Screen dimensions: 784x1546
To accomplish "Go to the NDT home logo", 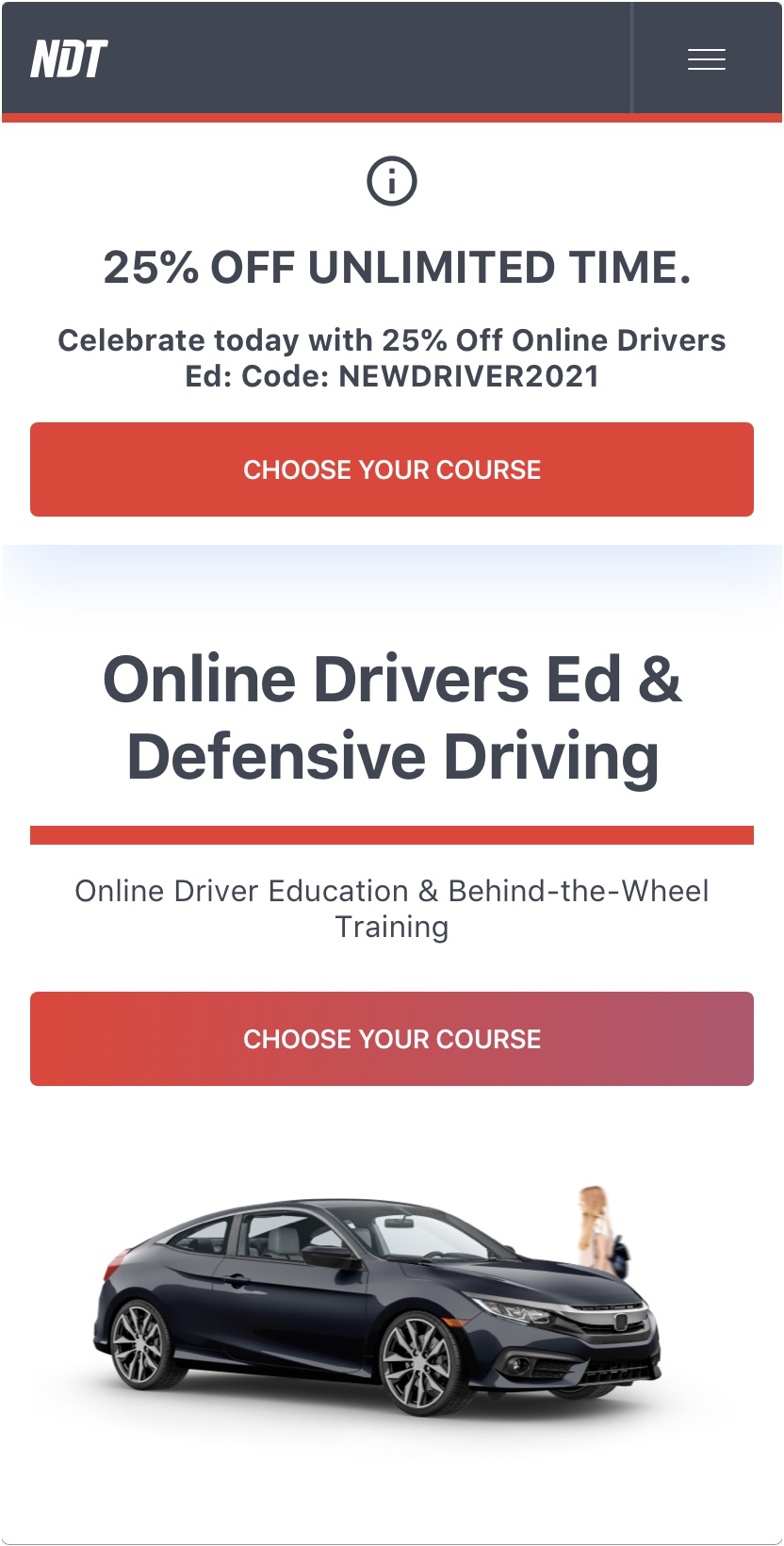I will click(x=69, y=59).
